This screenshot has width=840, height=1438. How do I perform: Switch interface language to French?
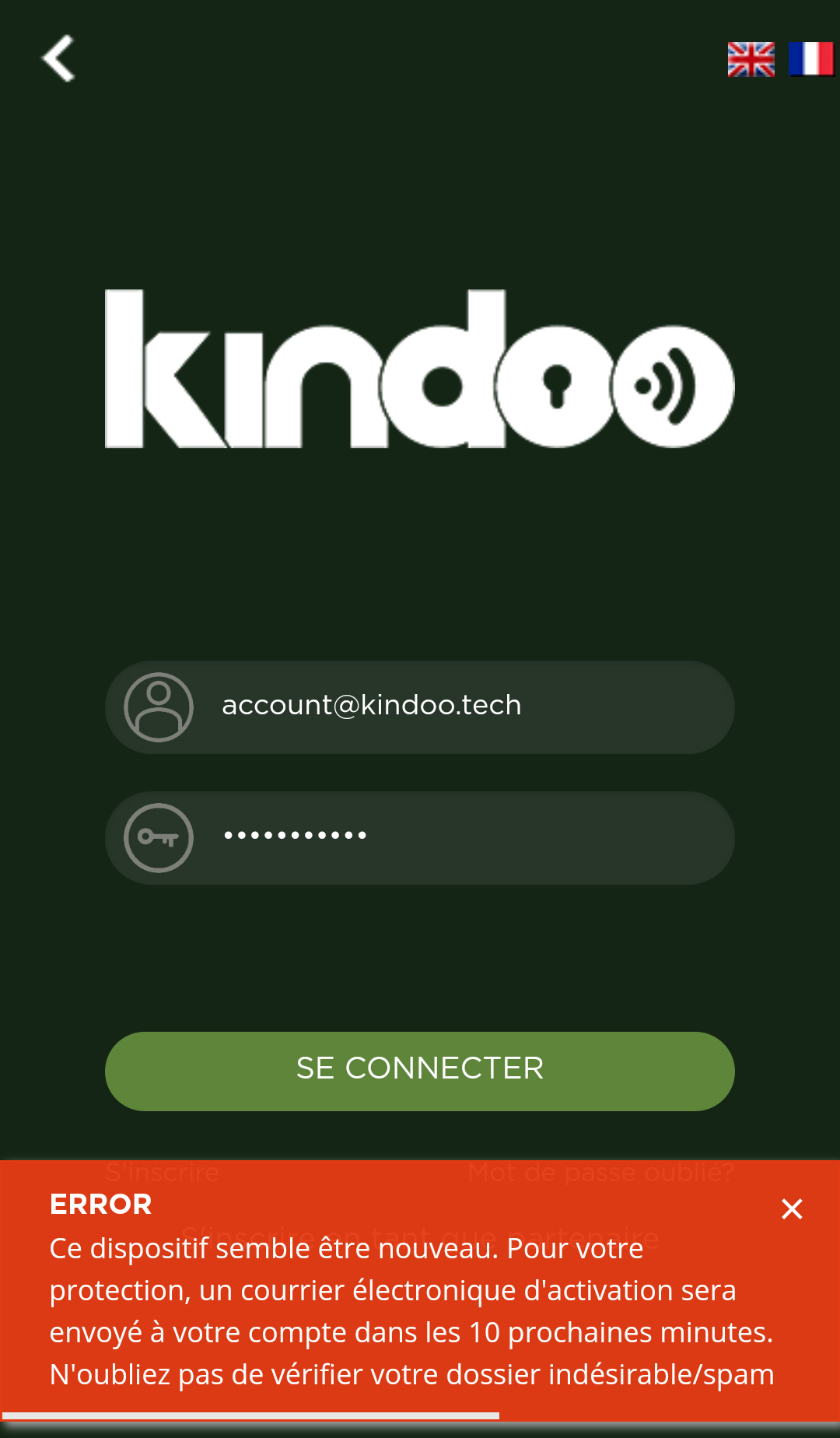point(810,60)
